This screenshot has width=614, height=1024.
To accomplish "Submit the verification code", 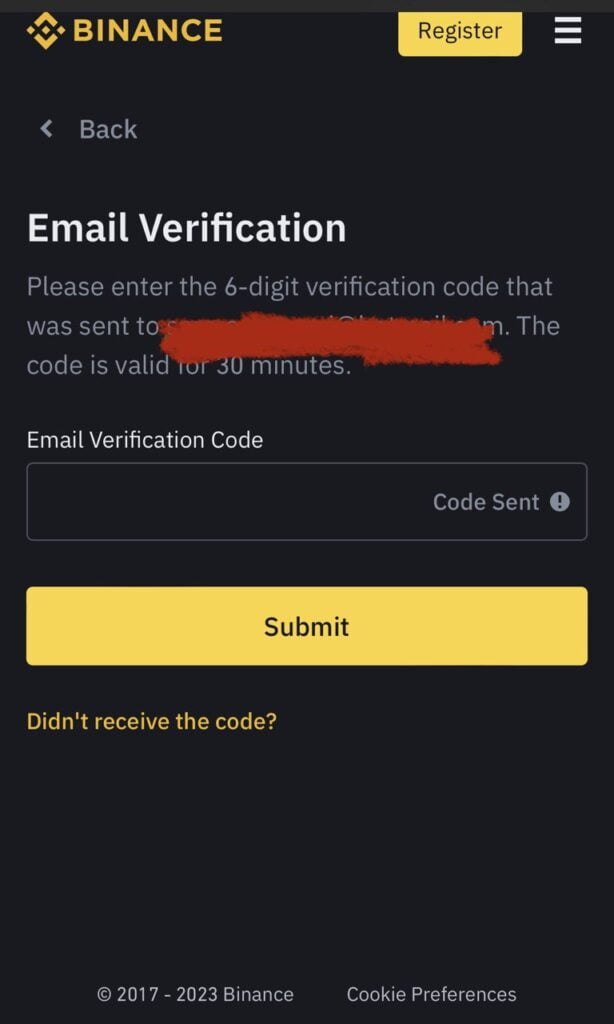I will click(x=306, y=626).
